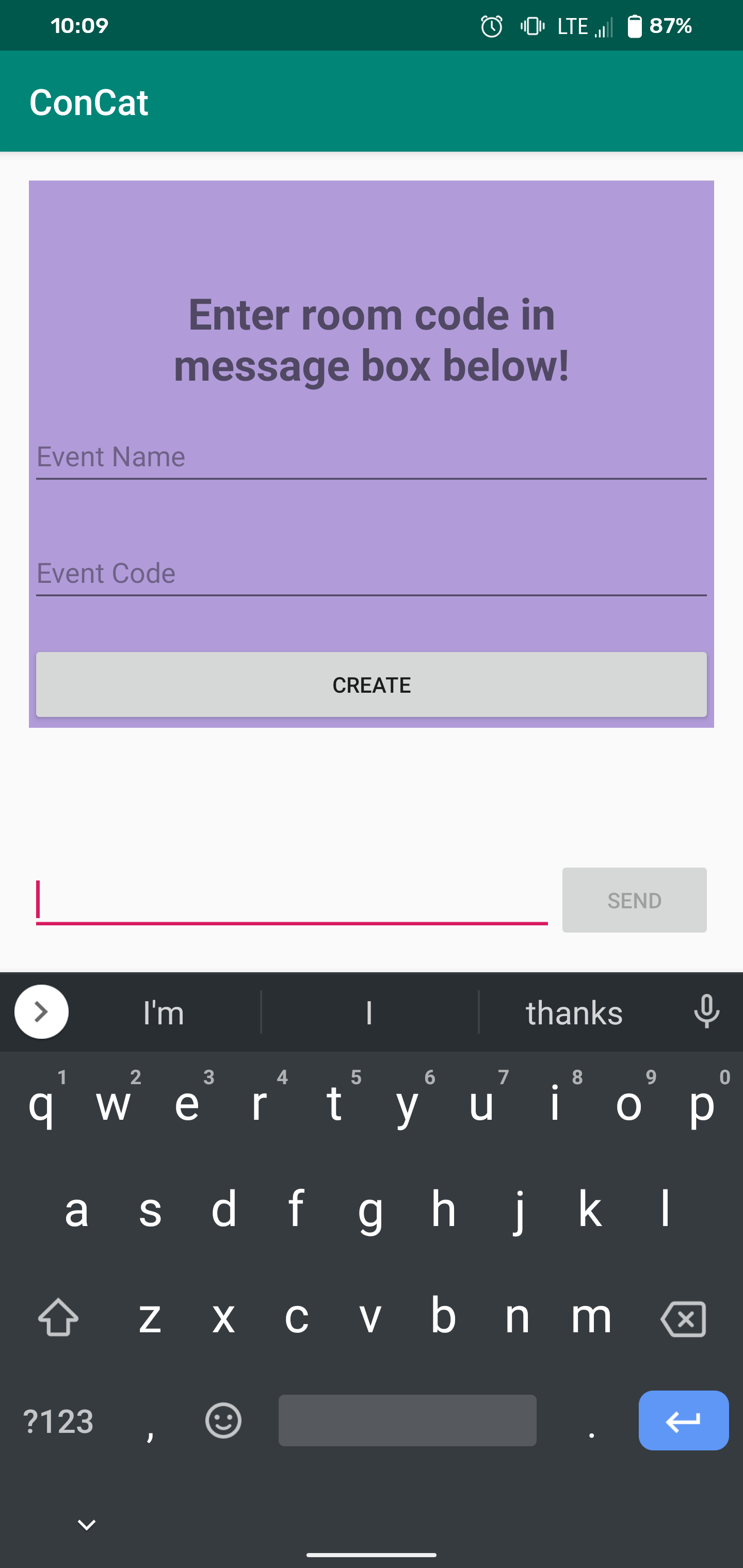Tap the message box beside SEND
Screen dimensions: 743x1568
click(x=292, y=900)
